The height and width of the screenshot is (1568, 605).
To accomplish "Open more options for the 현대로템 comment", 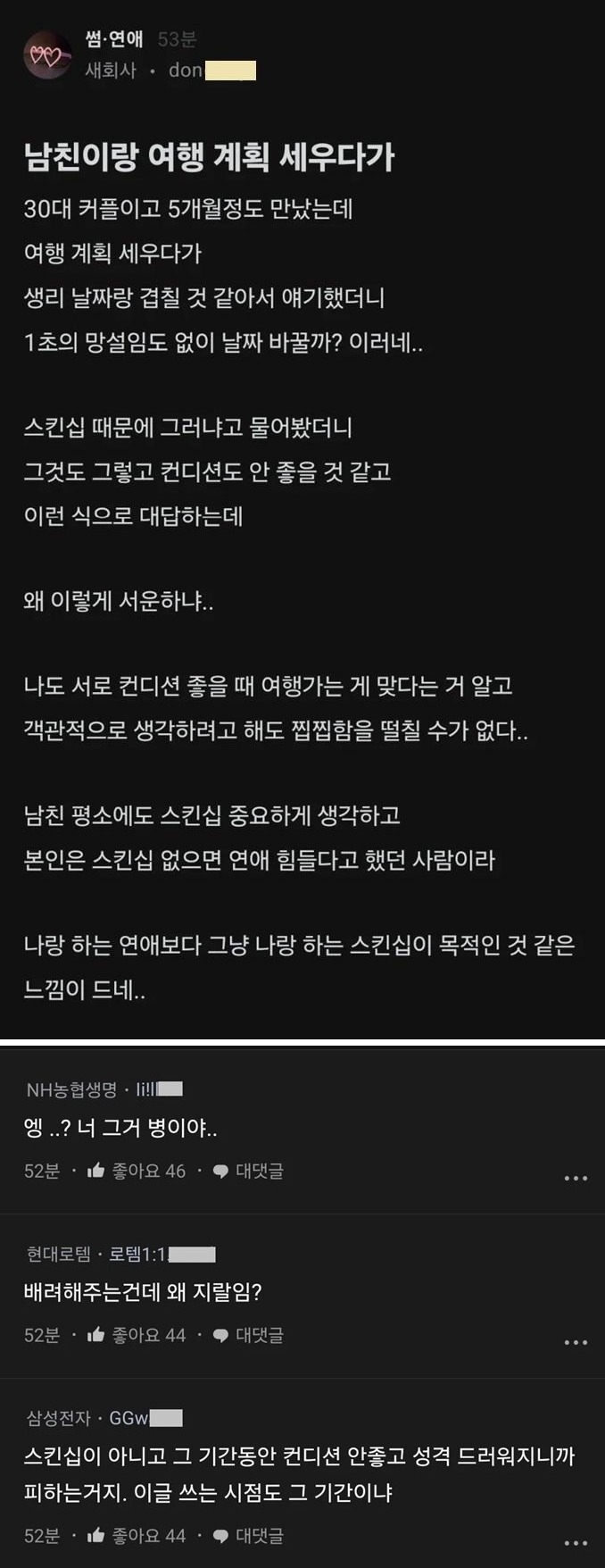I will pyautogui.click(x=576, y=1342).
